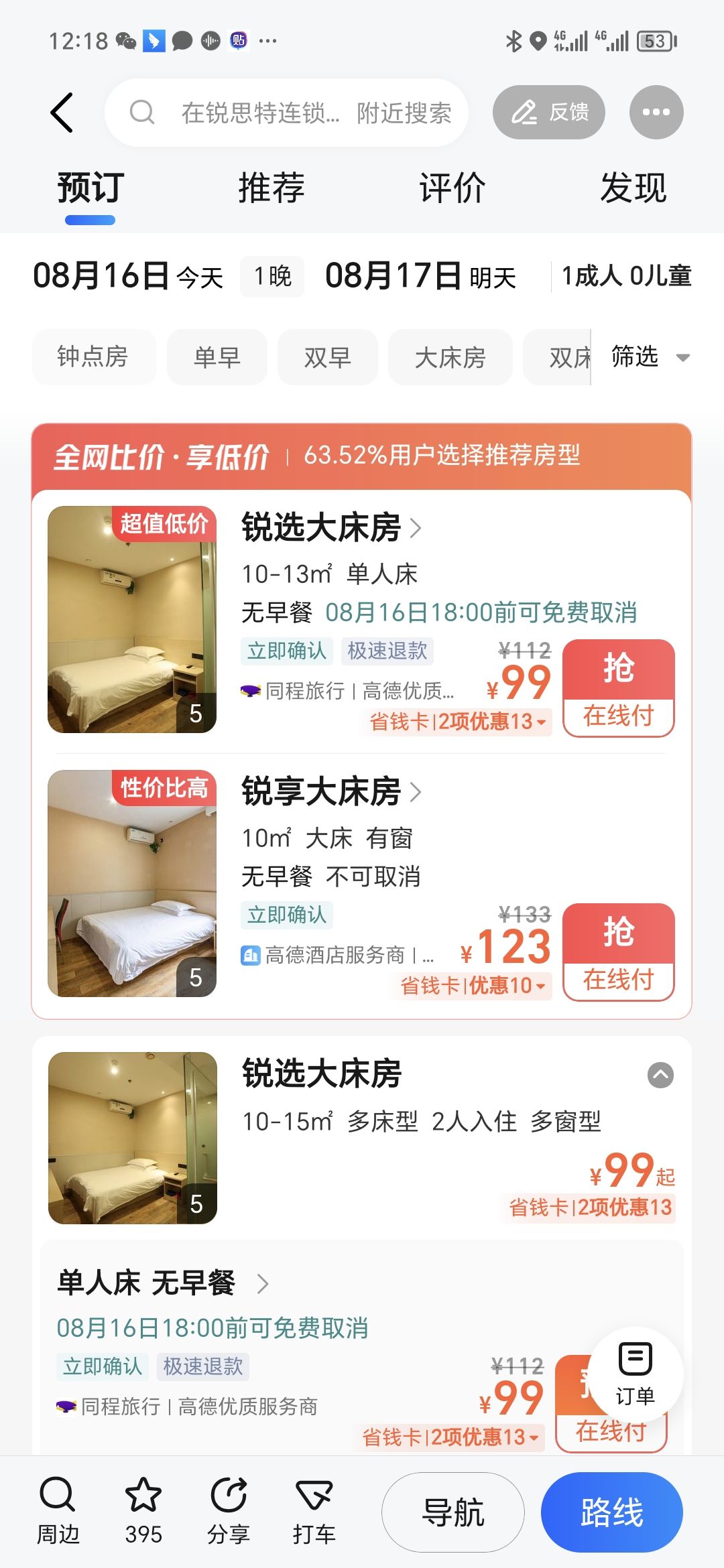The image size is (724, 1568).
Task: Tap the blue 路线 route button
Action: coord(611,1512)
